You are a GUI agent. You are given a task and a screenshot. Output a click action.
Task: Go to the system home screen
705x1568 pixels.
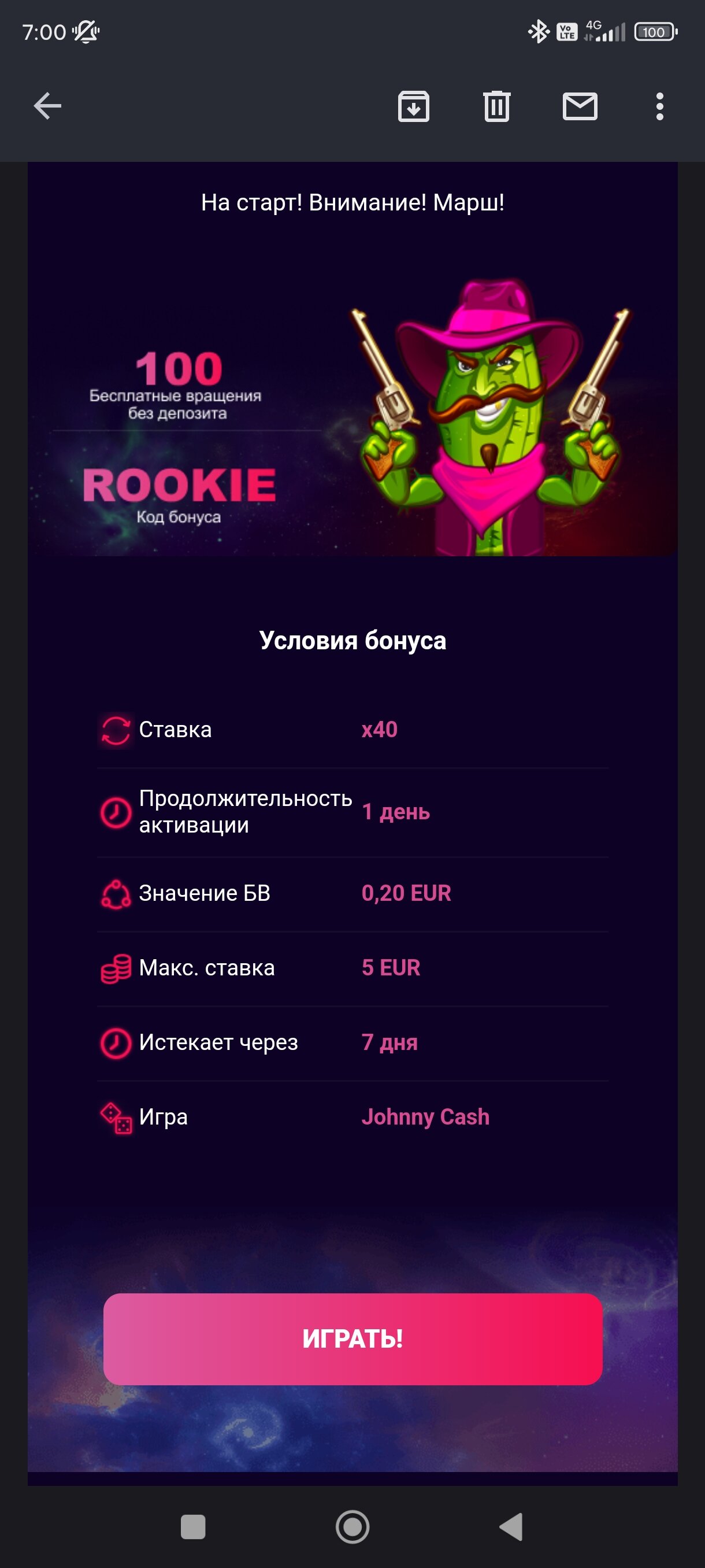(x=352, y=1526)
